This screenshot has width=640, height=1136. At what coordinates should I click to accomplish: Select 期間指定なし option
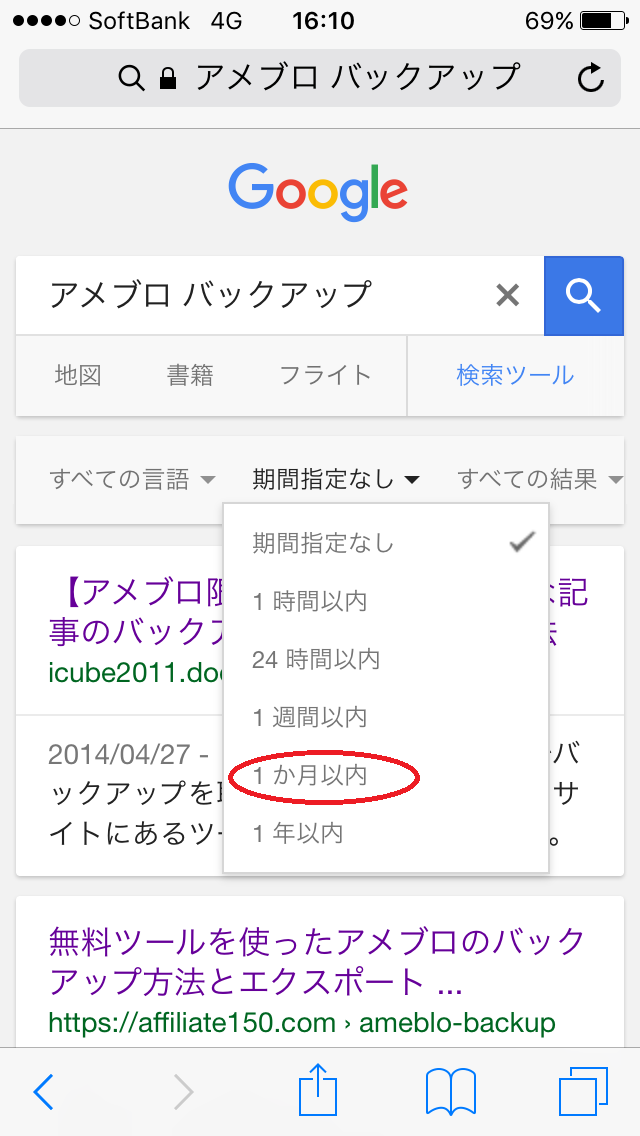324,543
